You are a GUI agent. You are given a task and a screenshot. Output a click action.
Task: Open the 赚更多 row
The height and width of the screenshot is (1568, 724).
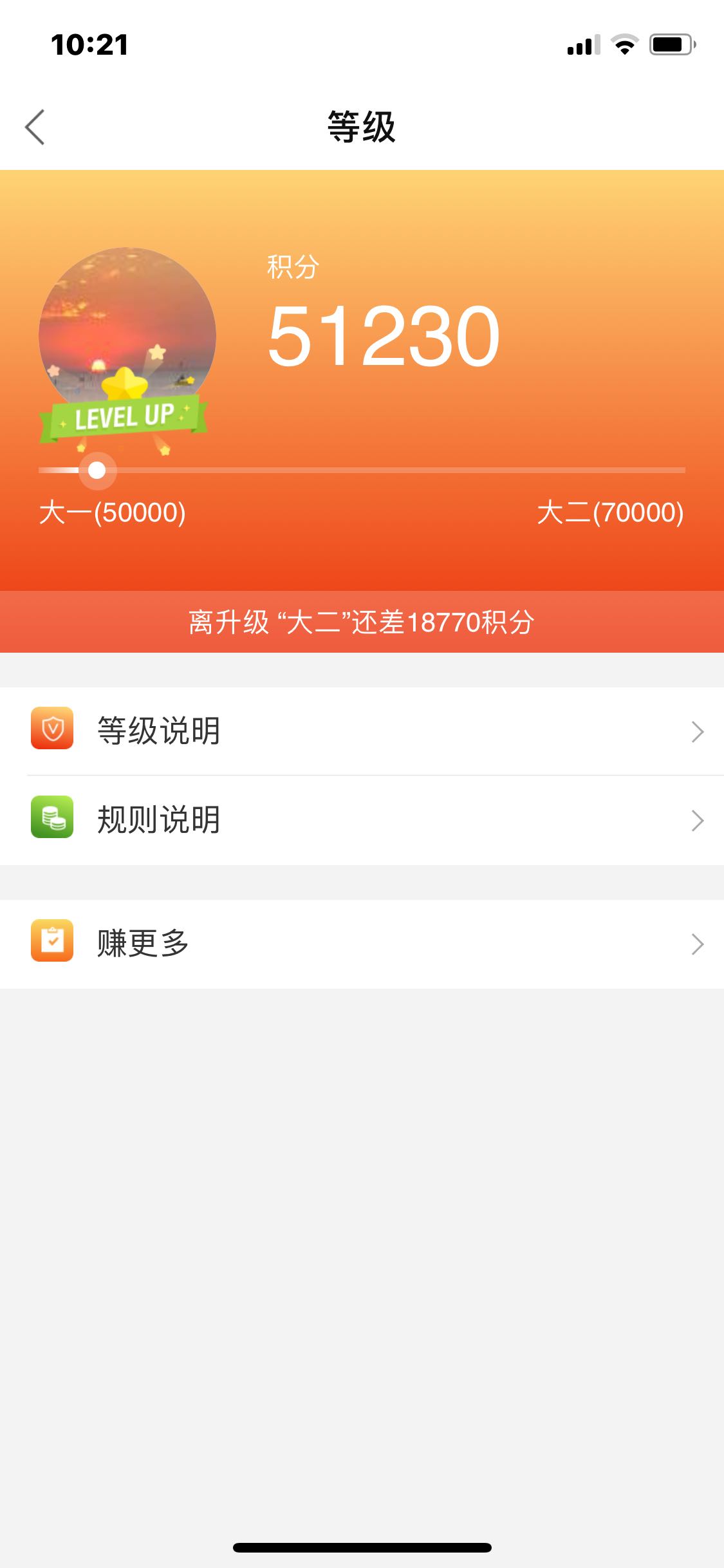pyautogui.click(x=362, y=944)
